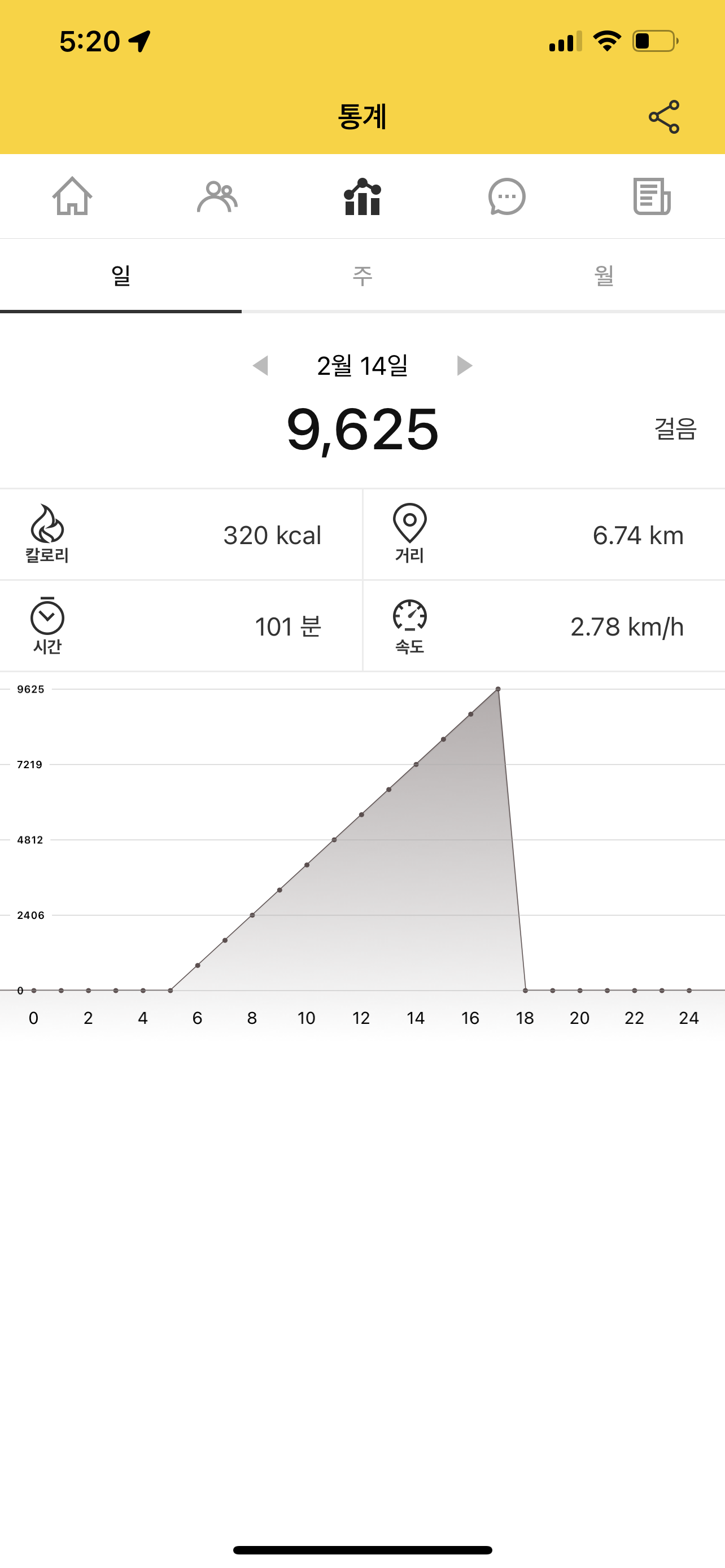725x1568 pixels.
Task: Share the statistics page
Action: point(663,117)
